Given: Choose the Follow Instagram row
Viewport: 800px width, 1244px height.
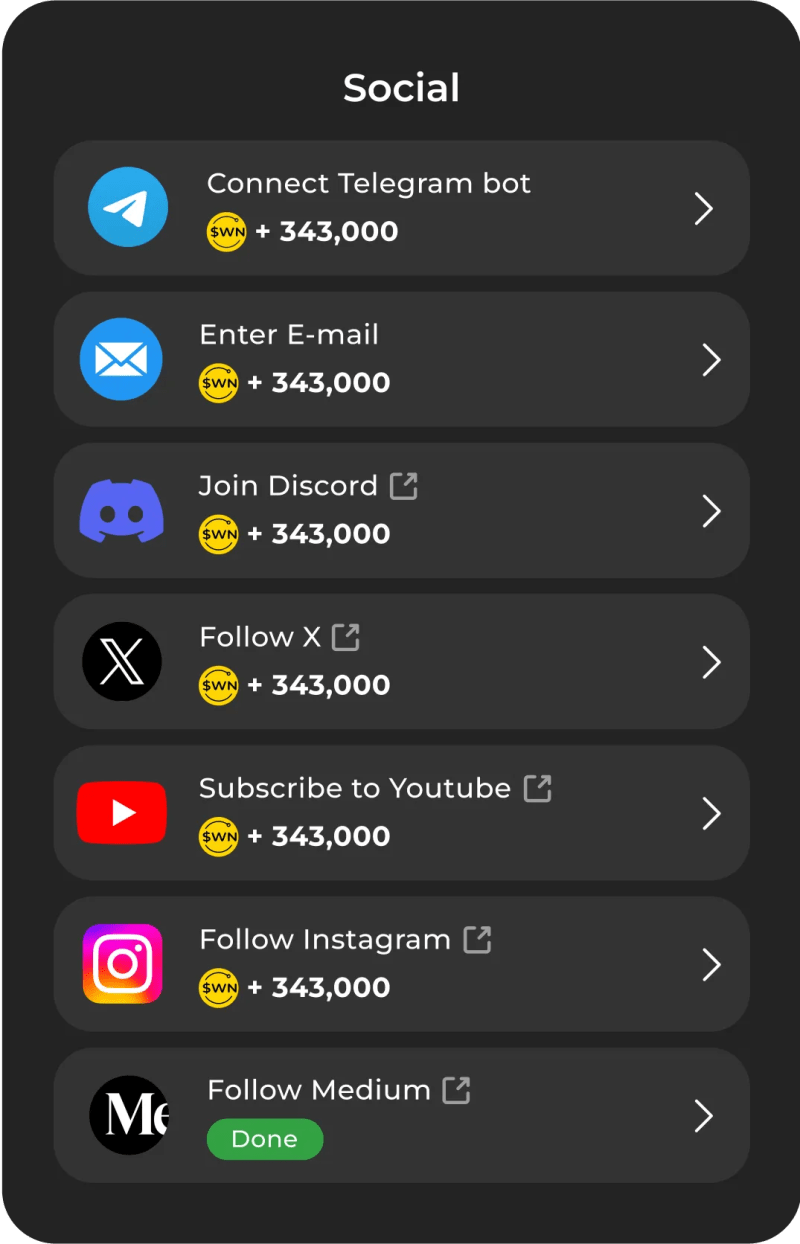Looking at the screenshot, I should point(400,963).
